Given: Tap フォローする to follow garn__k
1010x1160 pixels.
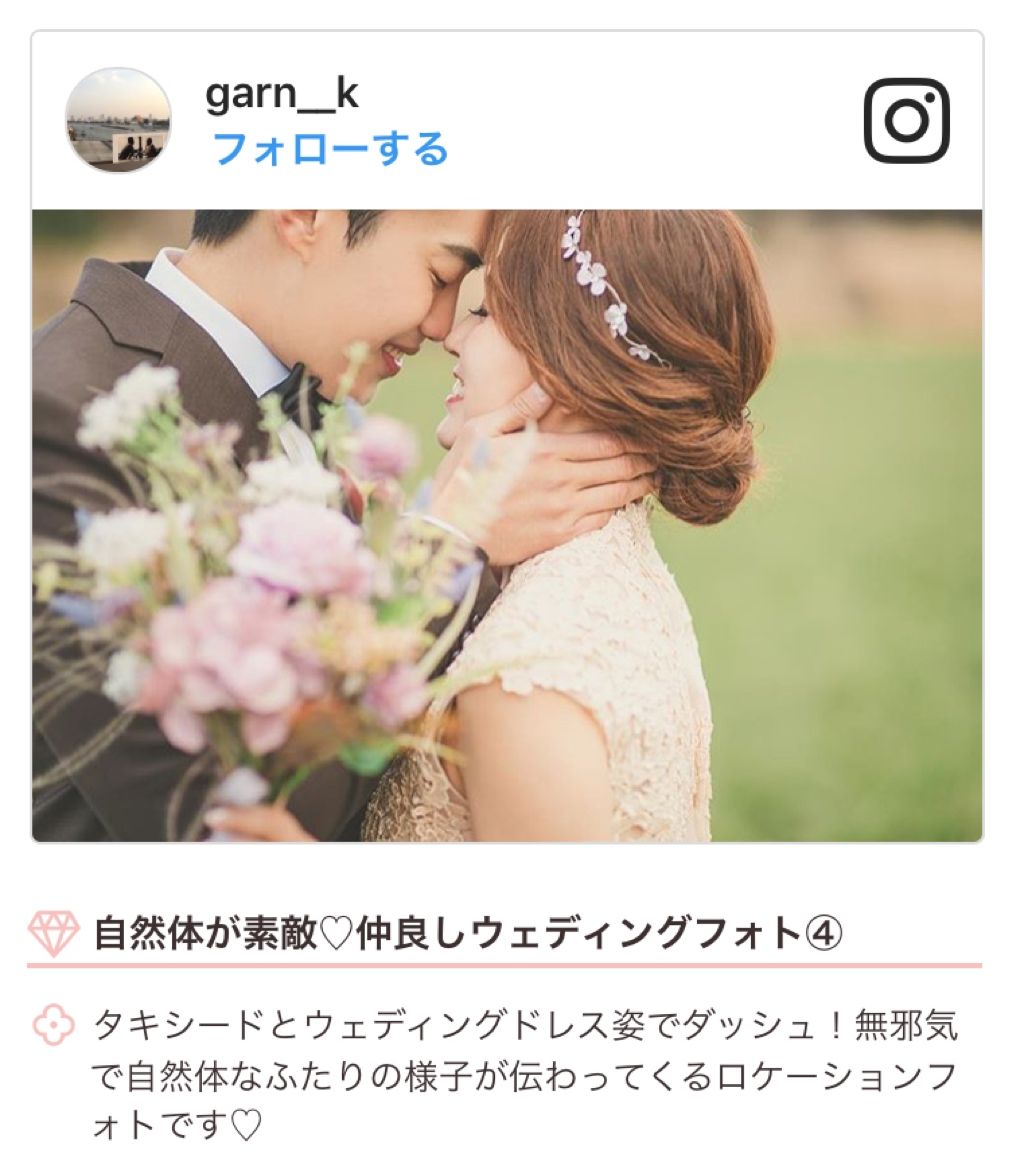Looking at the screenshot, I should click(x=330, y=149).
